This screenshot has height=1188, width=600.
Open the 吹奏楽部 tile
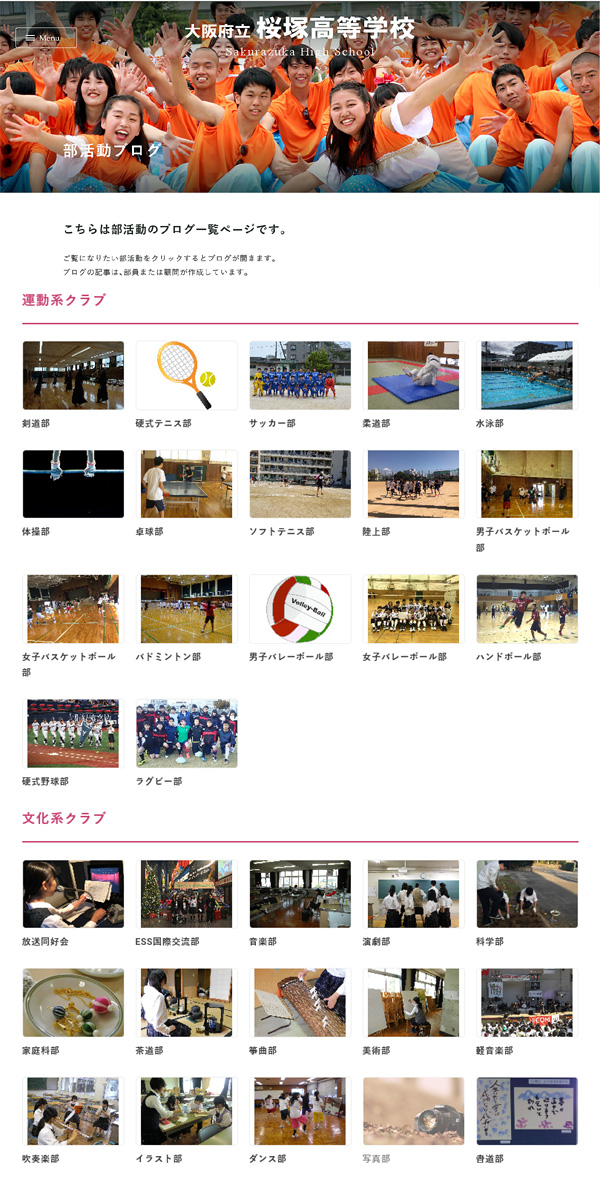(x=73, y=1111)
